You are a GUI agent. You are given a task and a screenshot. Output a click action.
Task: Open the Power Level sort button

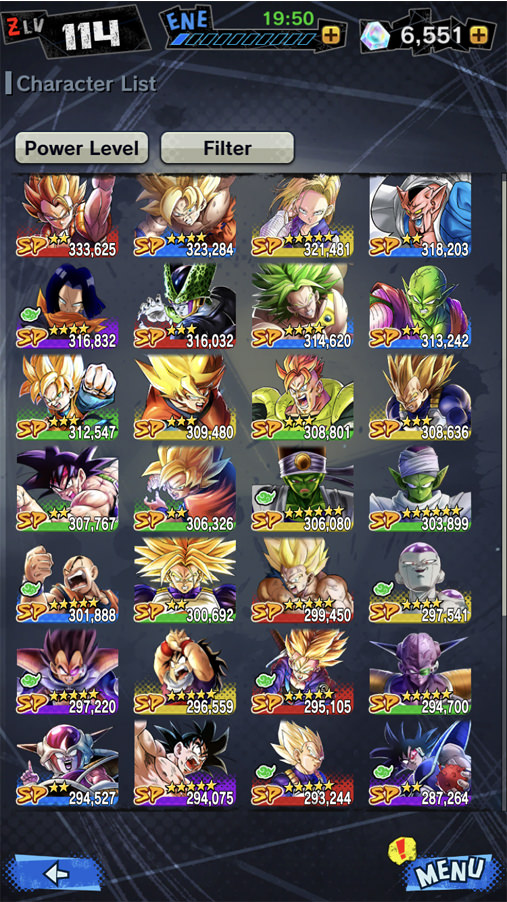pos(82,148)
